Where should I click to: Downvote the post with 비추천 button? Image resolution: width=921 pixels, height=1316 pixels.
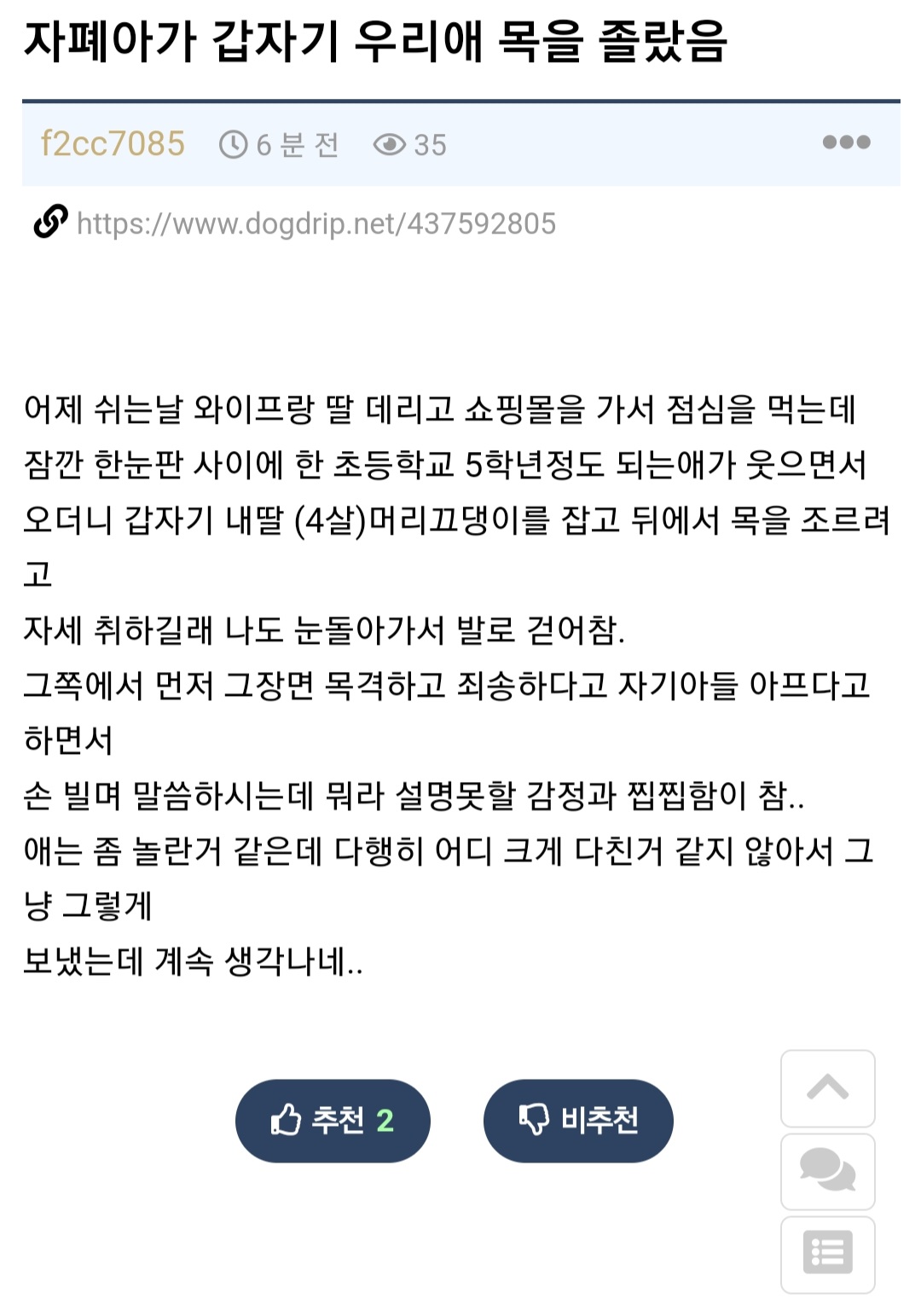coord(578,1120)
